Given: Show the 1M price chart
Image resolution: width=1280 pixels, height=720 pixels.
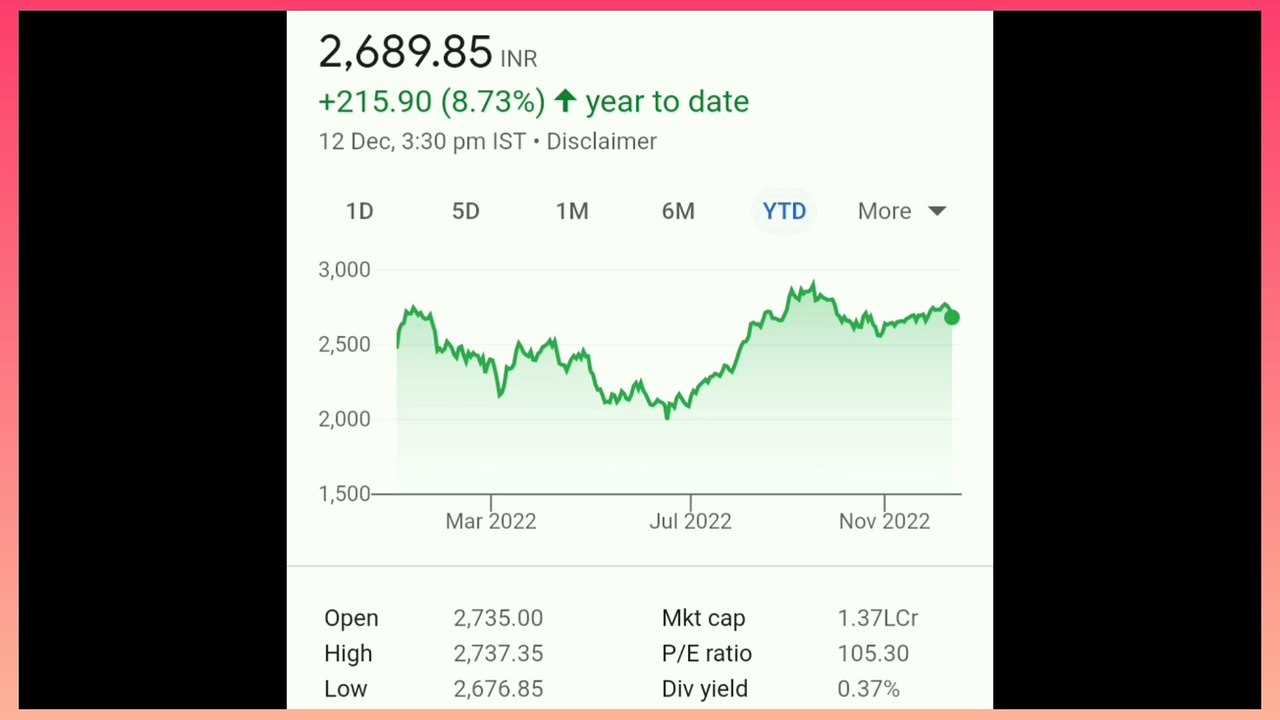Looking at the screenshot, I should [572, 211].
